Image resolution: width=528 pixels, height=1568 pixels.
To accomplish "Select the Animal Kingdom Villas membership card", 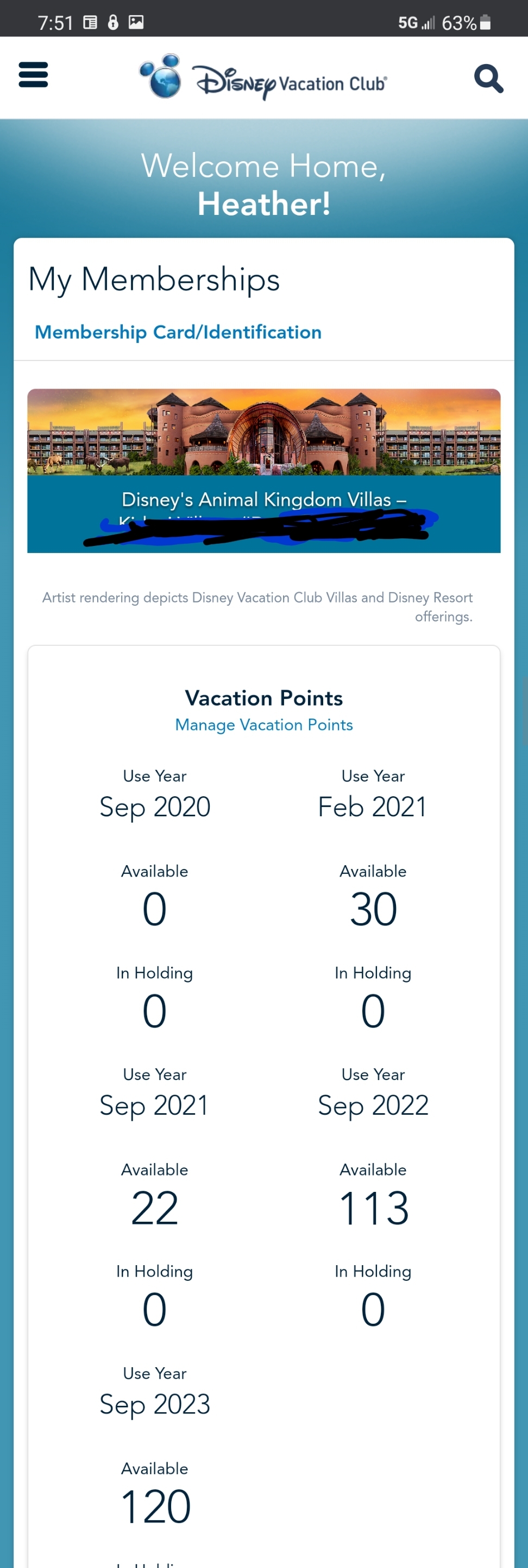I will (x=263, y=470).
